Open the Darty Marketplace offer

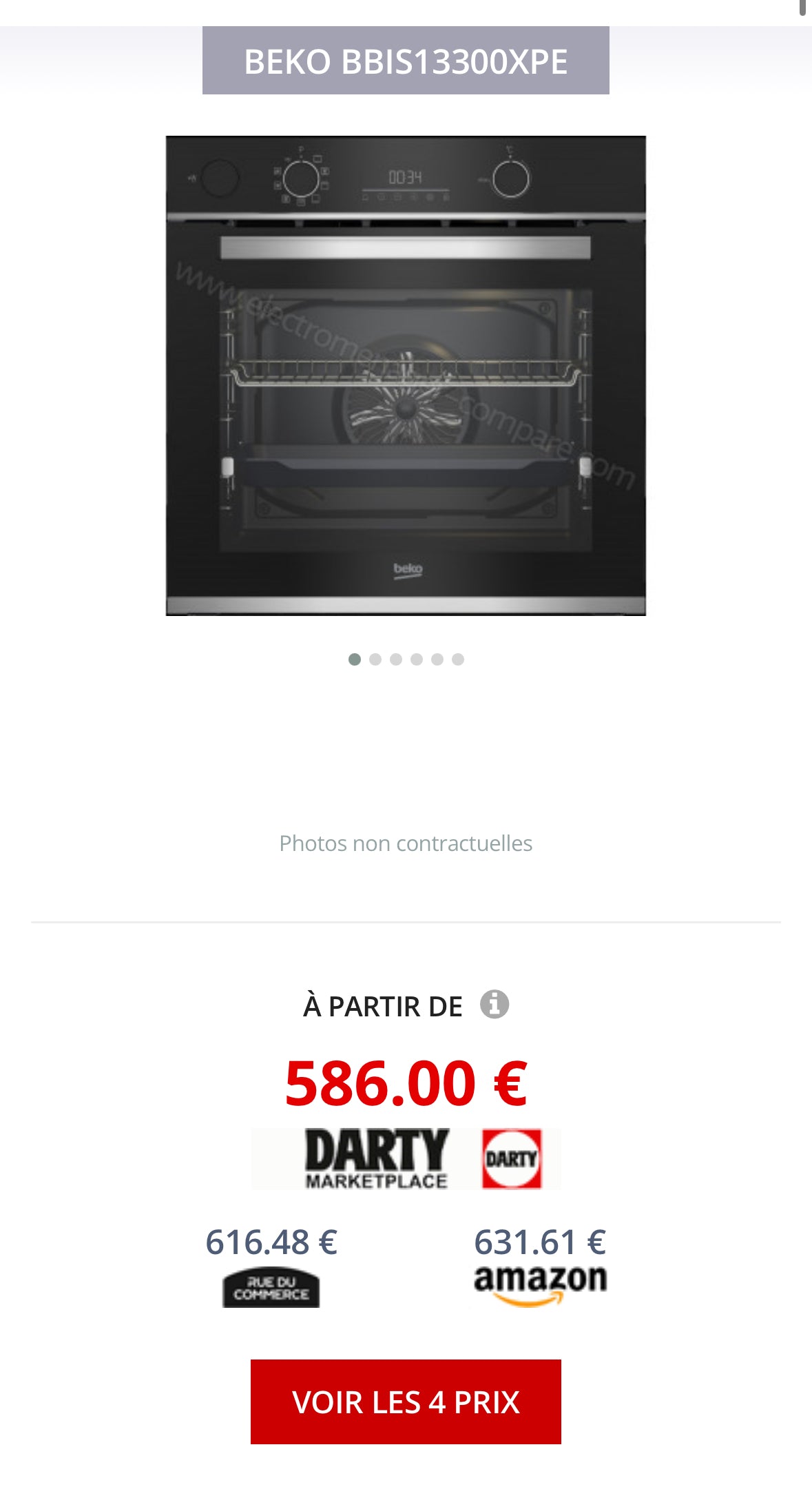[x=405, y=1159]
